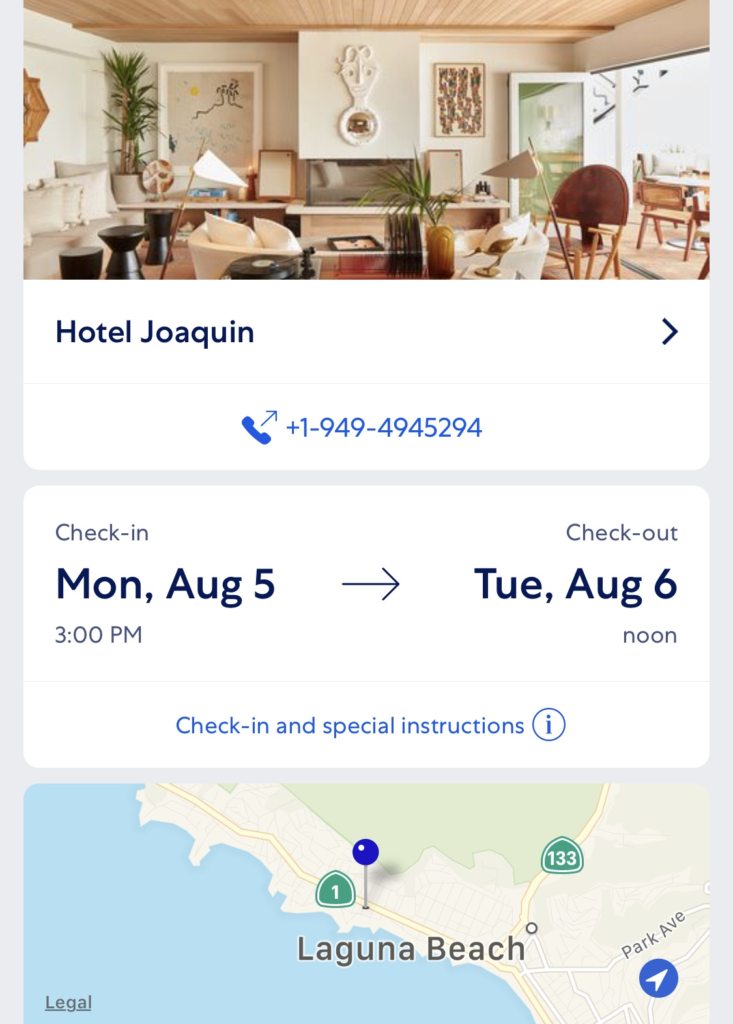Click the Check-out label
The image size is (733, 1024).
click(623, 533)
